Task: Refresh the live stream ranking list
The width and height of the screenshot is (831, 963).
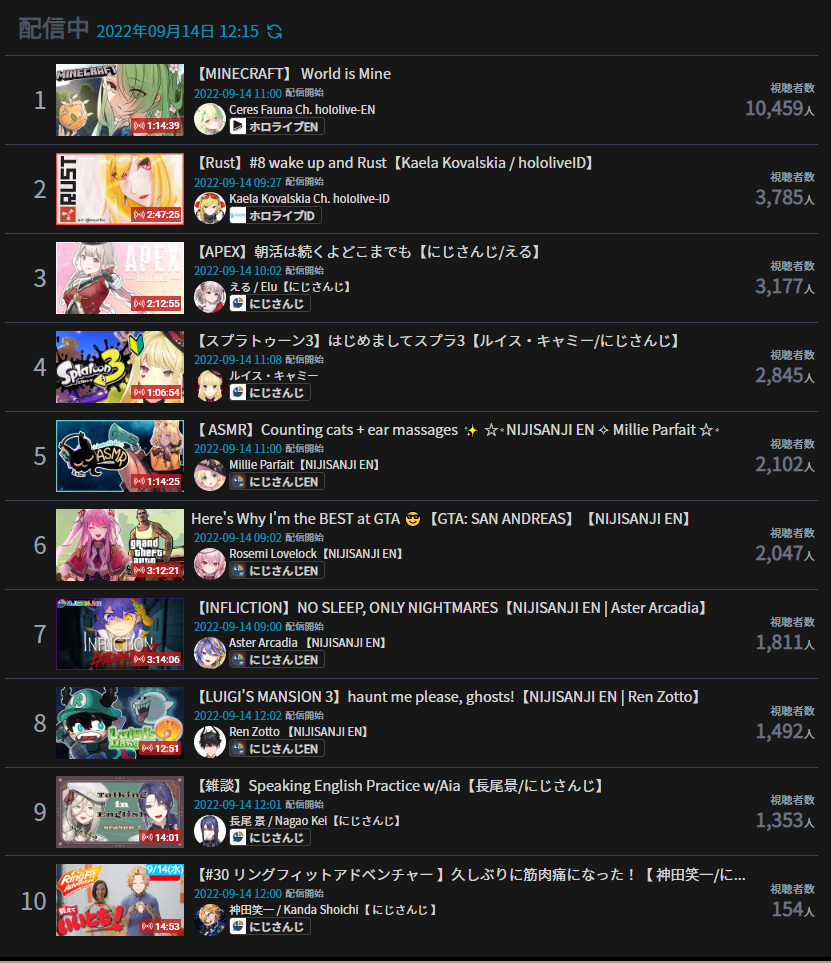Action: point(274,31)
